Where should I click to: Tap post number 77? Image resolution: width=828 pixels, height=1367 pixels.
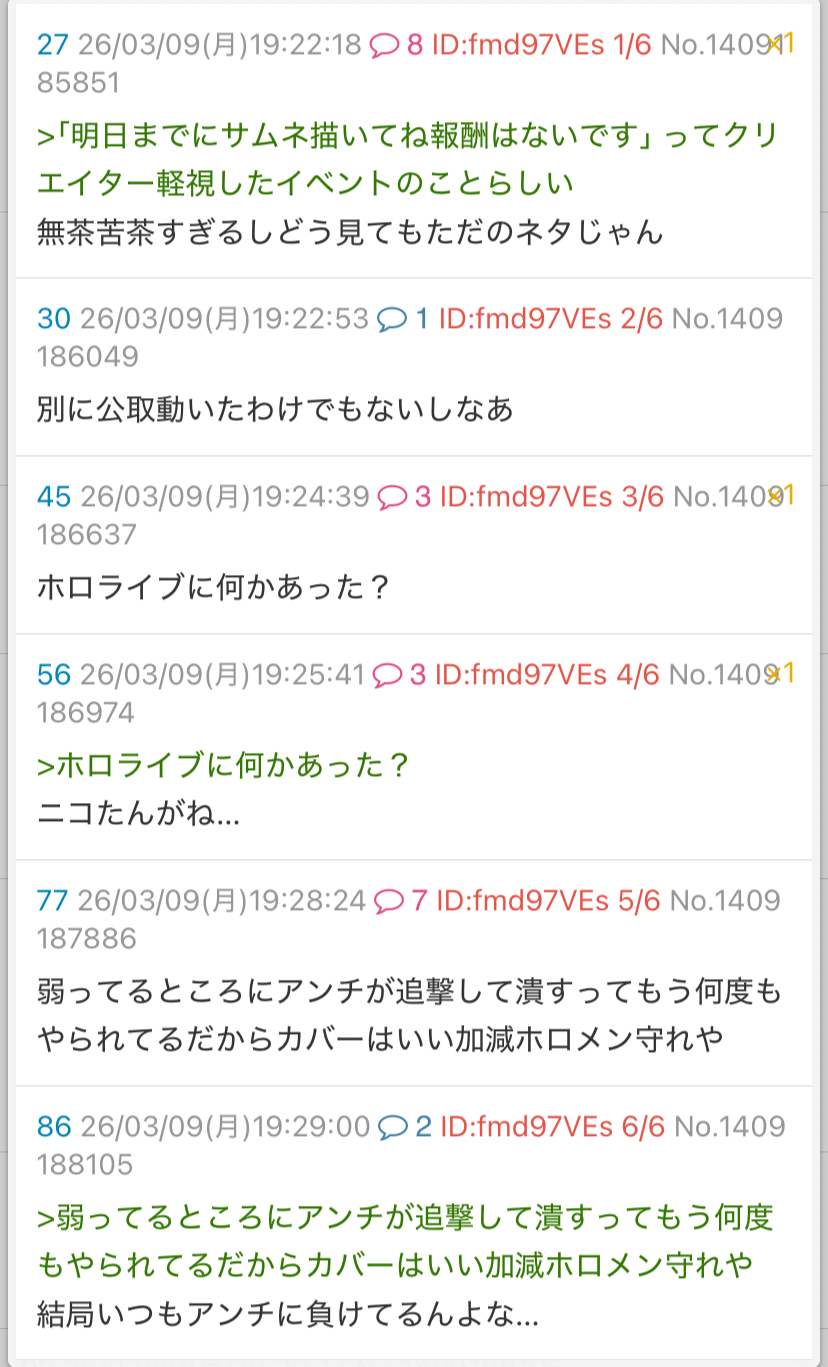[x=52, y=901]
